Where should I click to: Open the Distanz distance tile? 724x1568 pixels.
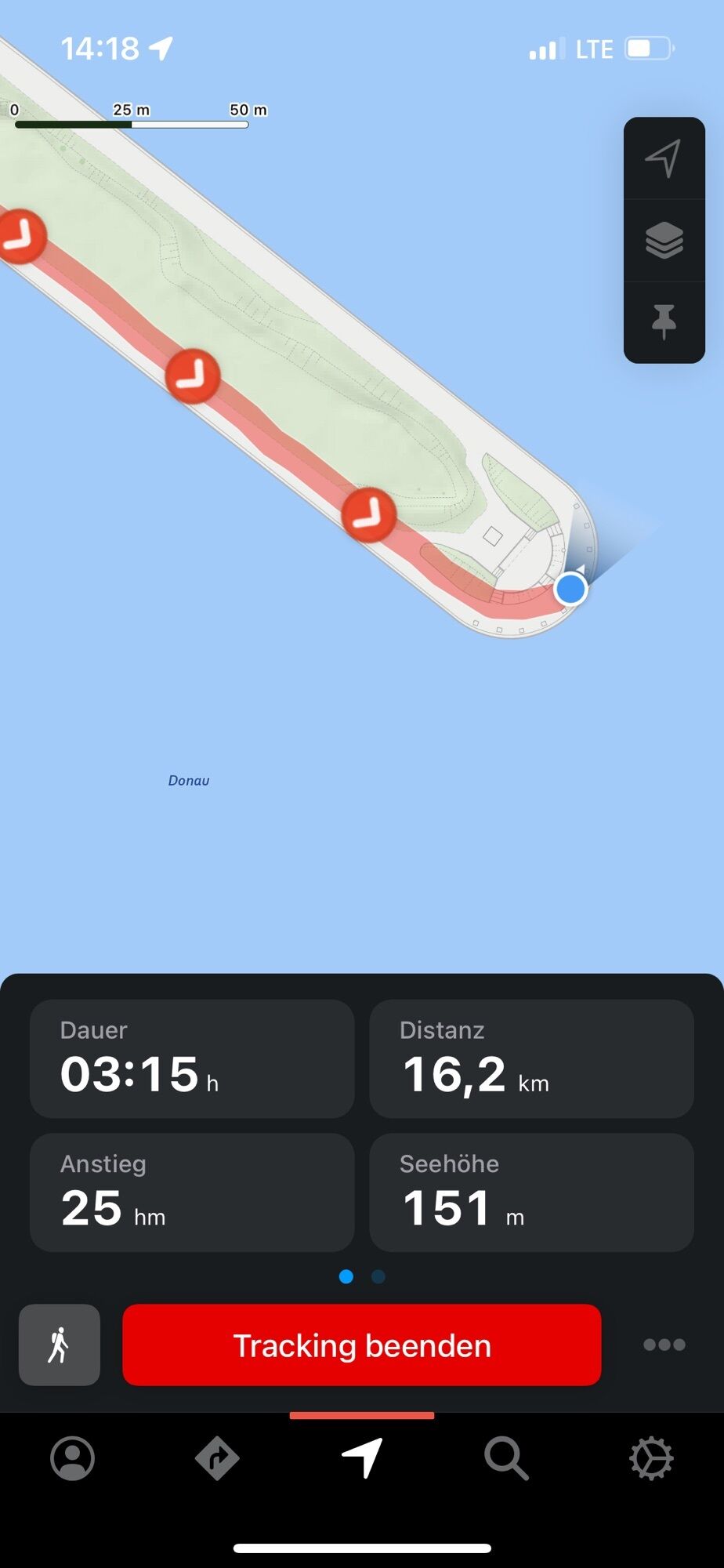click(531, 1058)
